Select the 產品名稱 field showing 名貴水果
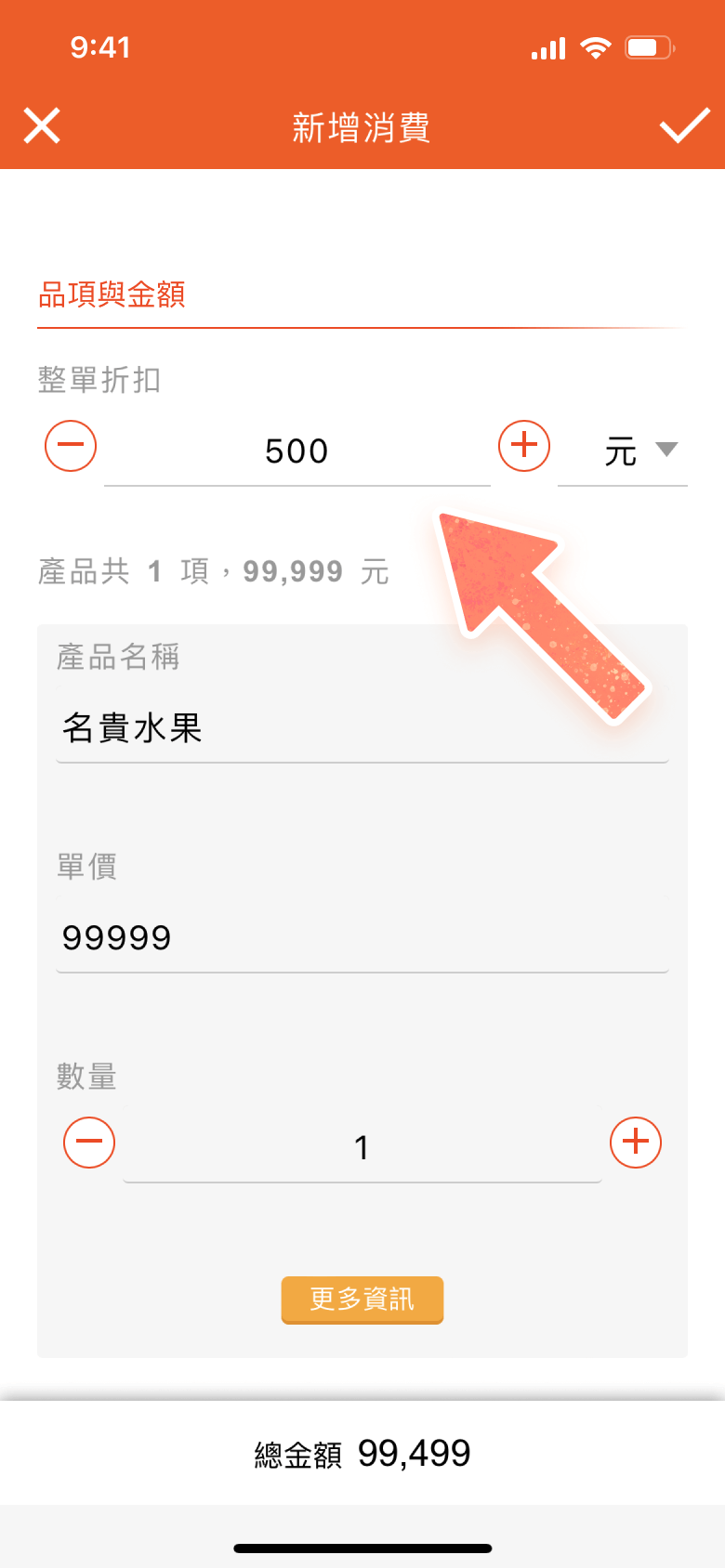The height and width of the screenshot is (1568, 725). tap(362, 729)
